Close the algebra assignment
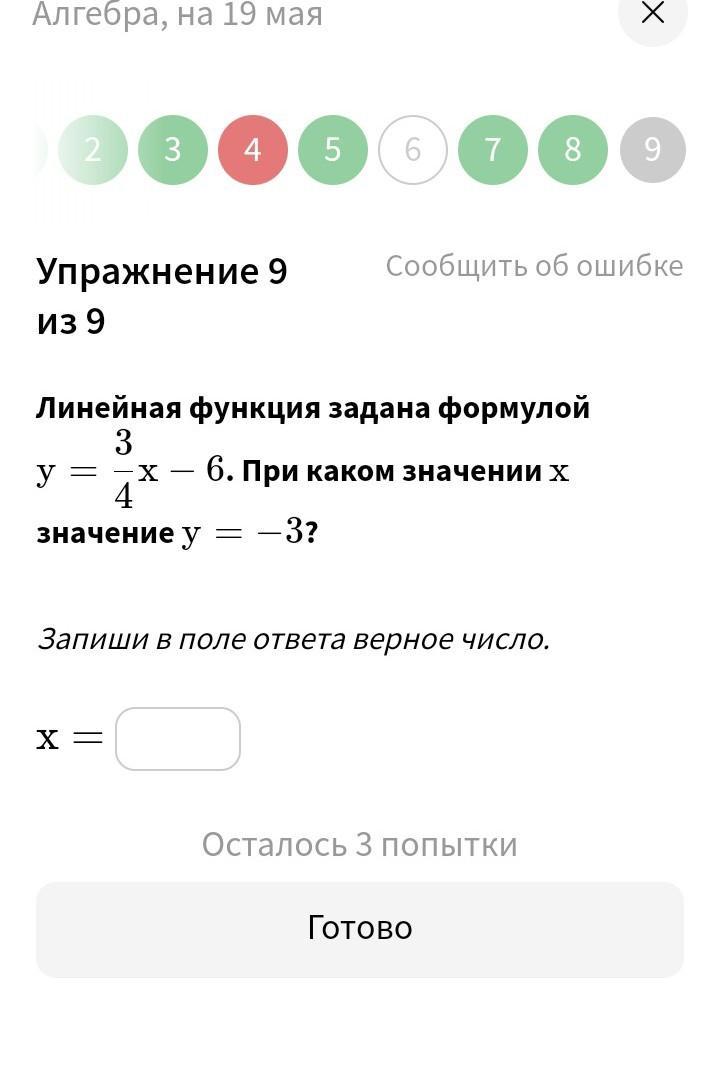Viewport: 720px width, 1068px height. [652, 13]
